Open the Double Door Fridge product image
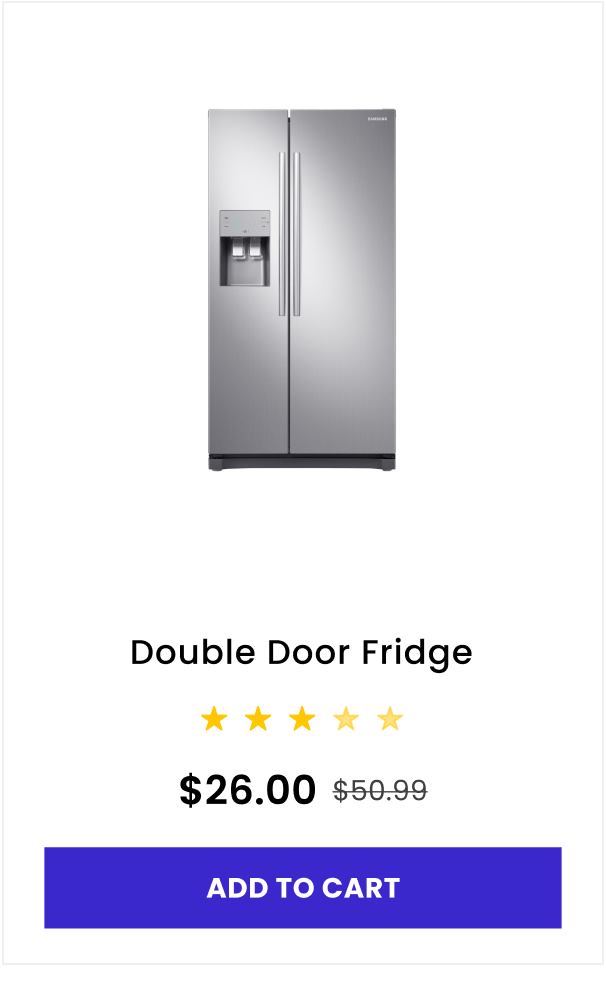The image size is (606, 997). pos(302,290)
